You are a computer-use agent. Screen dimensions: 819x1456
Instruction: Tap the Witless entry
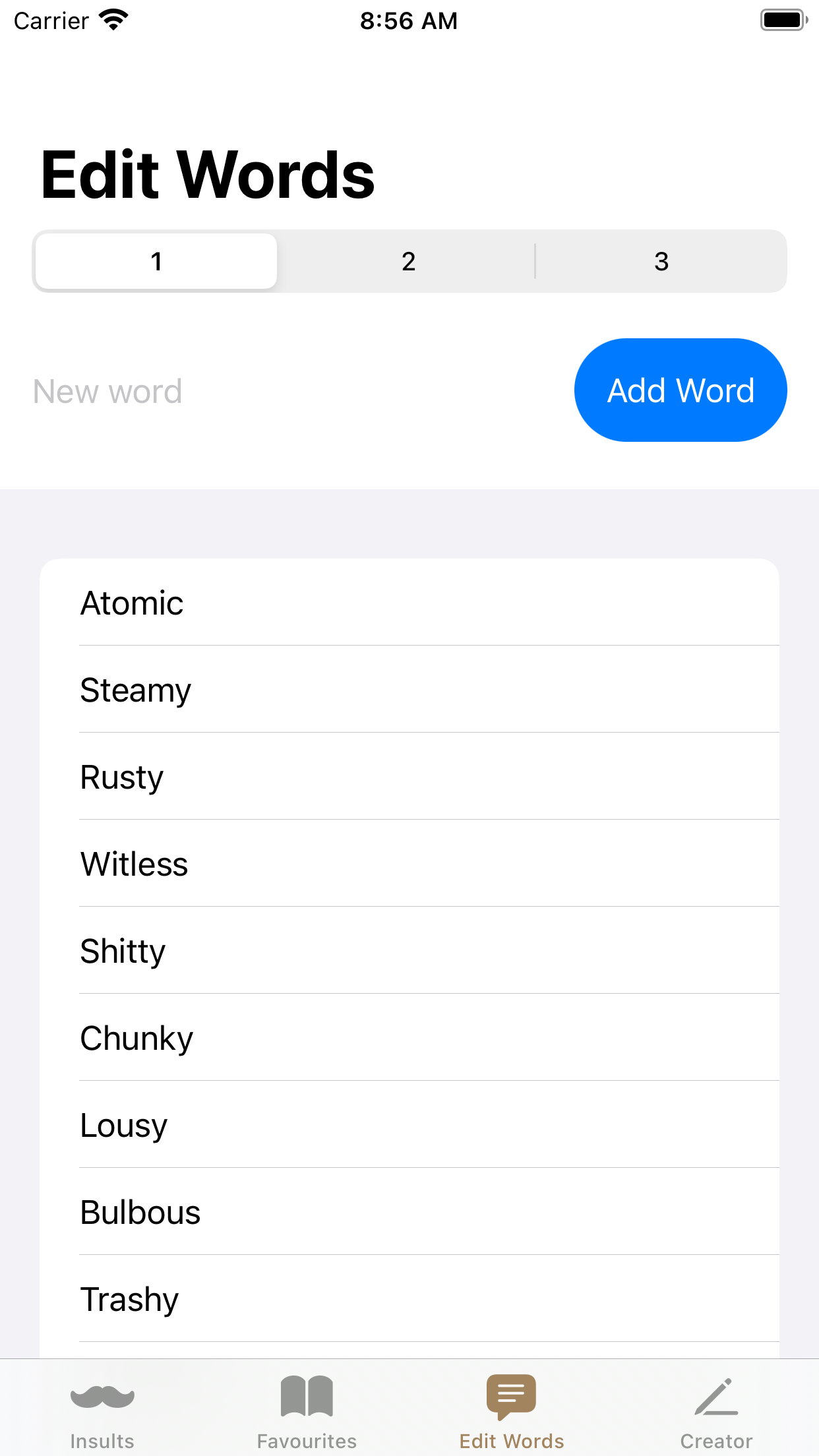[409, 864]
